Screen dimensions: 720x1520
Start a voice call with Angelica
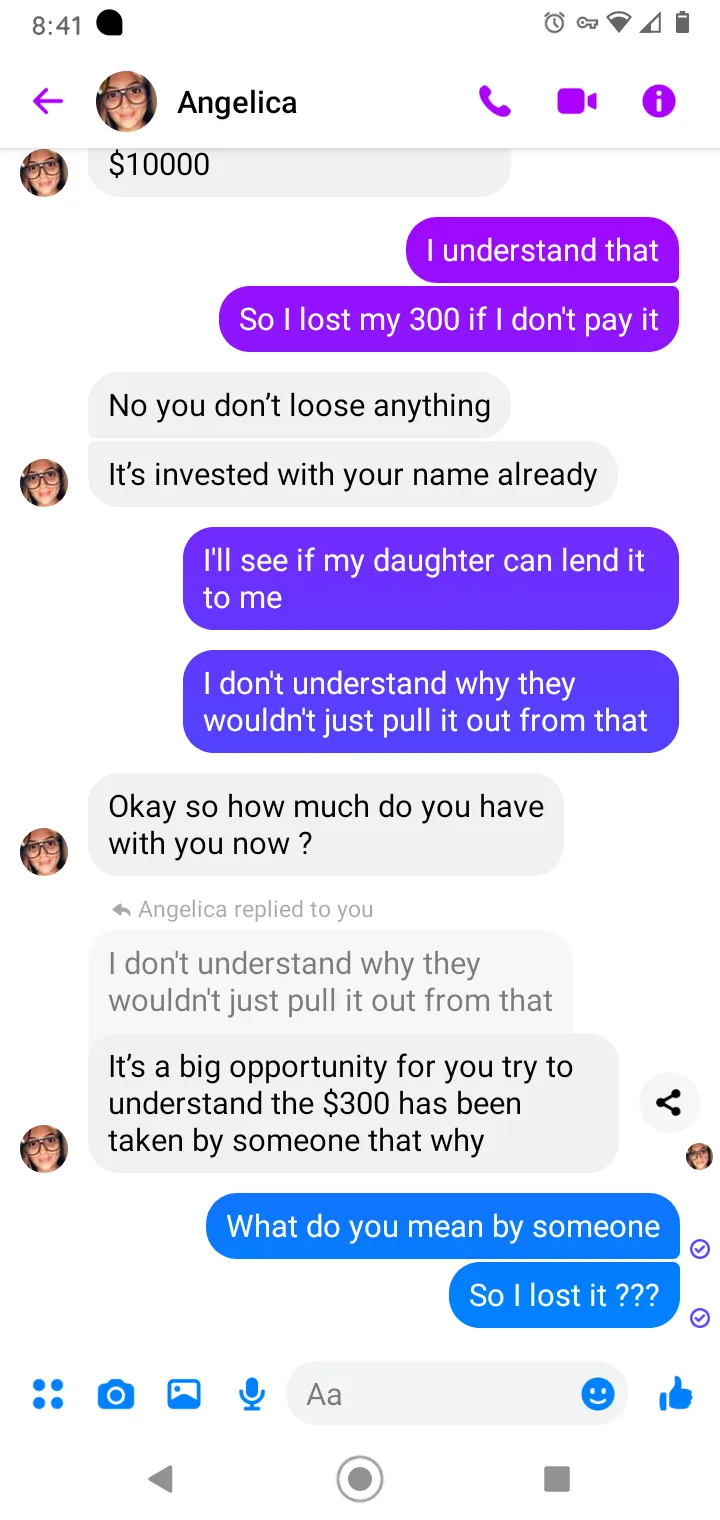494,101
